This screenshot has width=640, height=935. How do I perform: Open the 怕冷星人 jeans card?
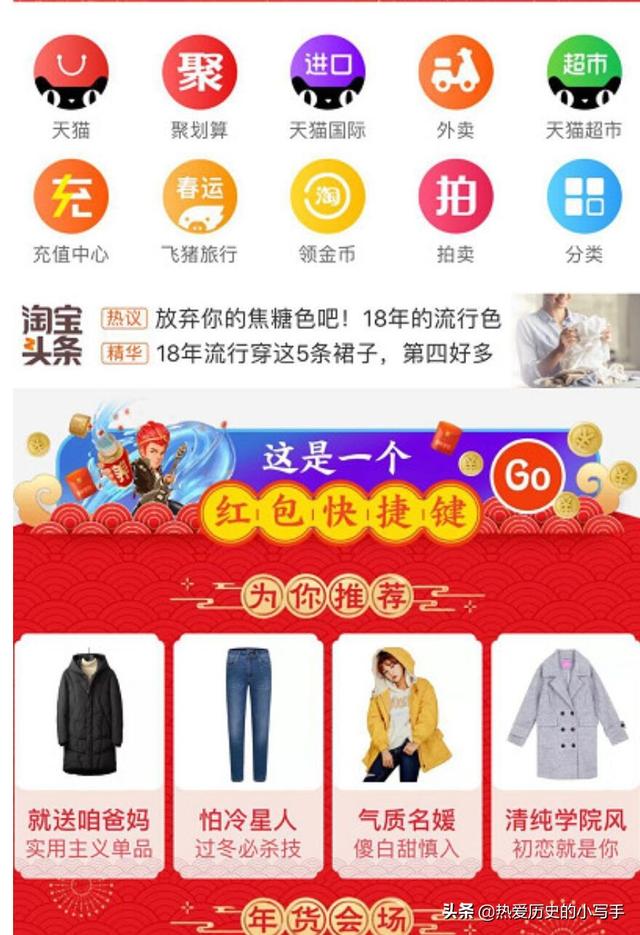pos(248,752)
